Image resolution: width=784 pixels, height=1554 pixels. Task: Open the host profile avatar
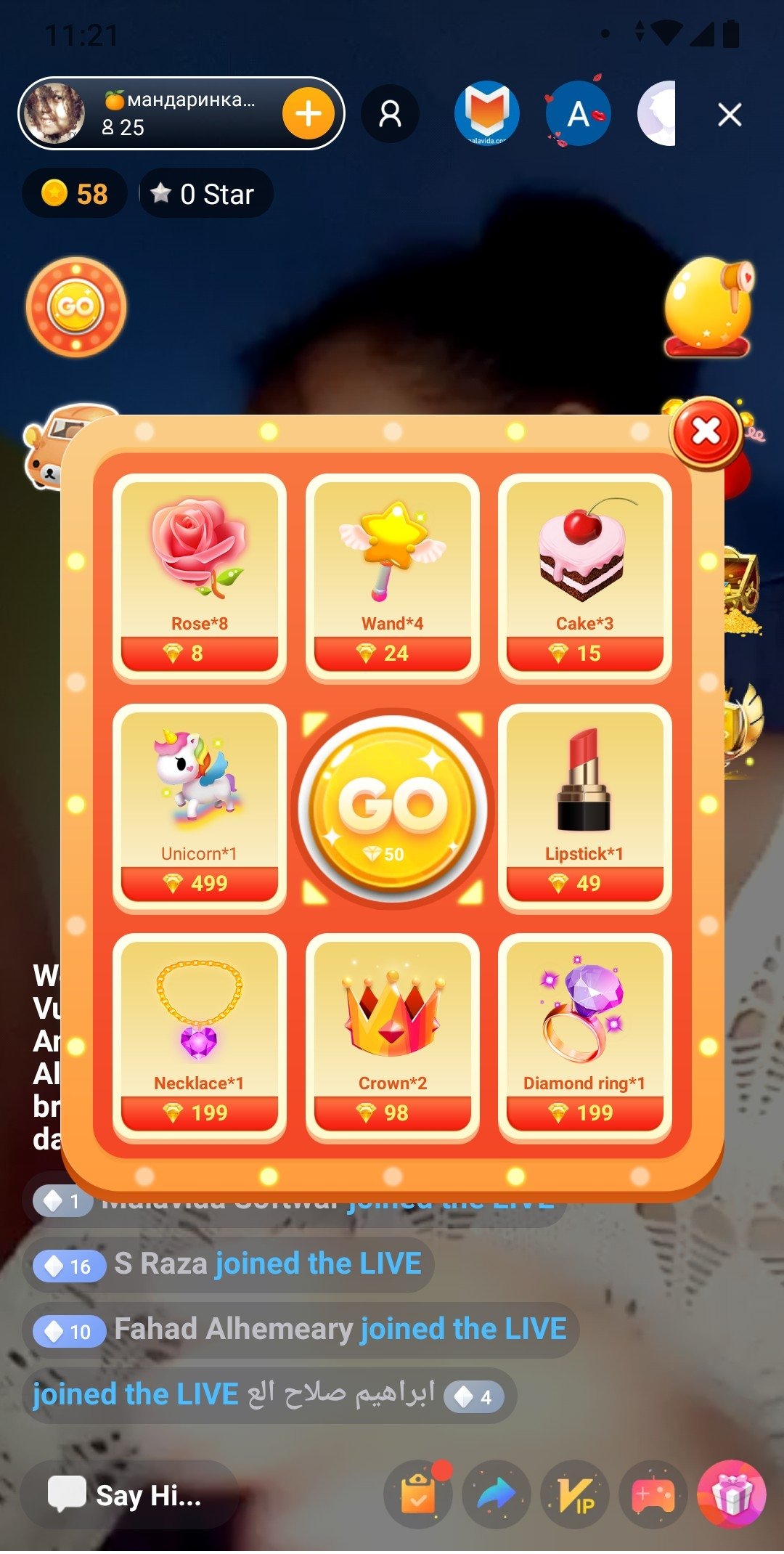pyautogui.click(x=54, y=113)
